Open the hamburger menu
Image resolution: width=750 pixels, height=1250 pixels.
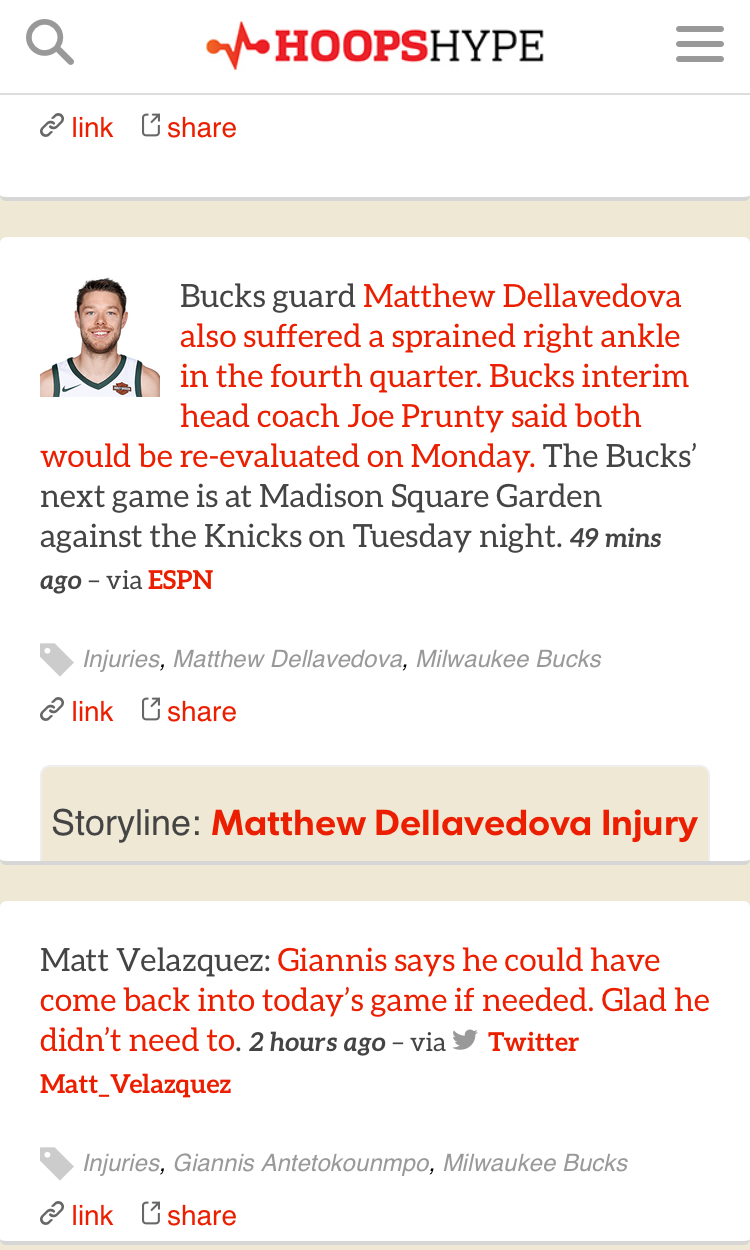point(699,44)
